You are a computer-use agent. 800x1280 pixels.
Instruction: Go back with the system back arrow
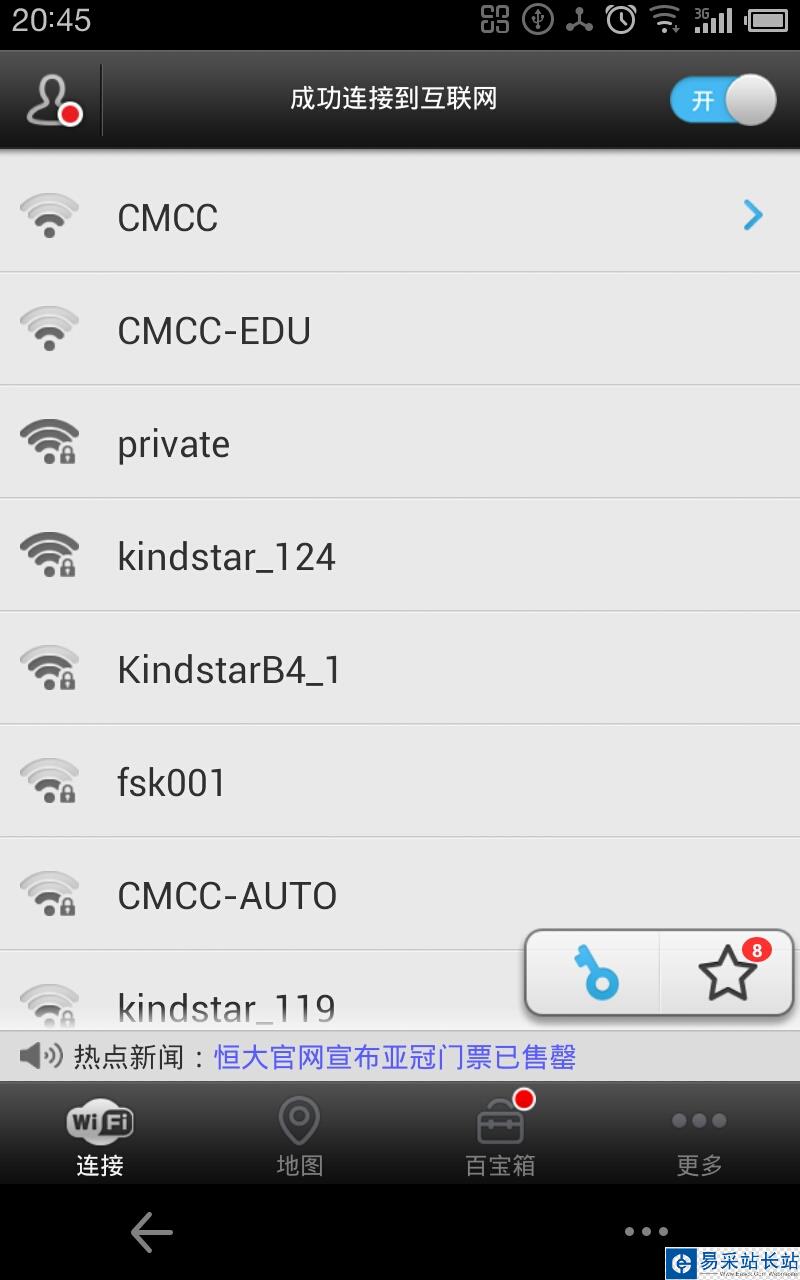coord(152,1232)
